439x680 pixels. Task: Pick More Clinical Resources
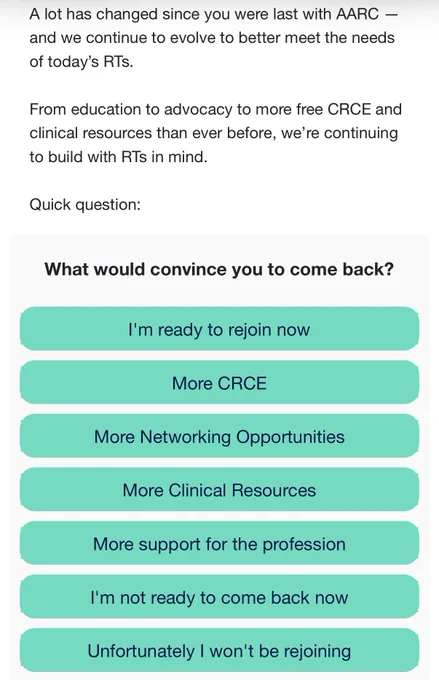(x=219, y=490)
